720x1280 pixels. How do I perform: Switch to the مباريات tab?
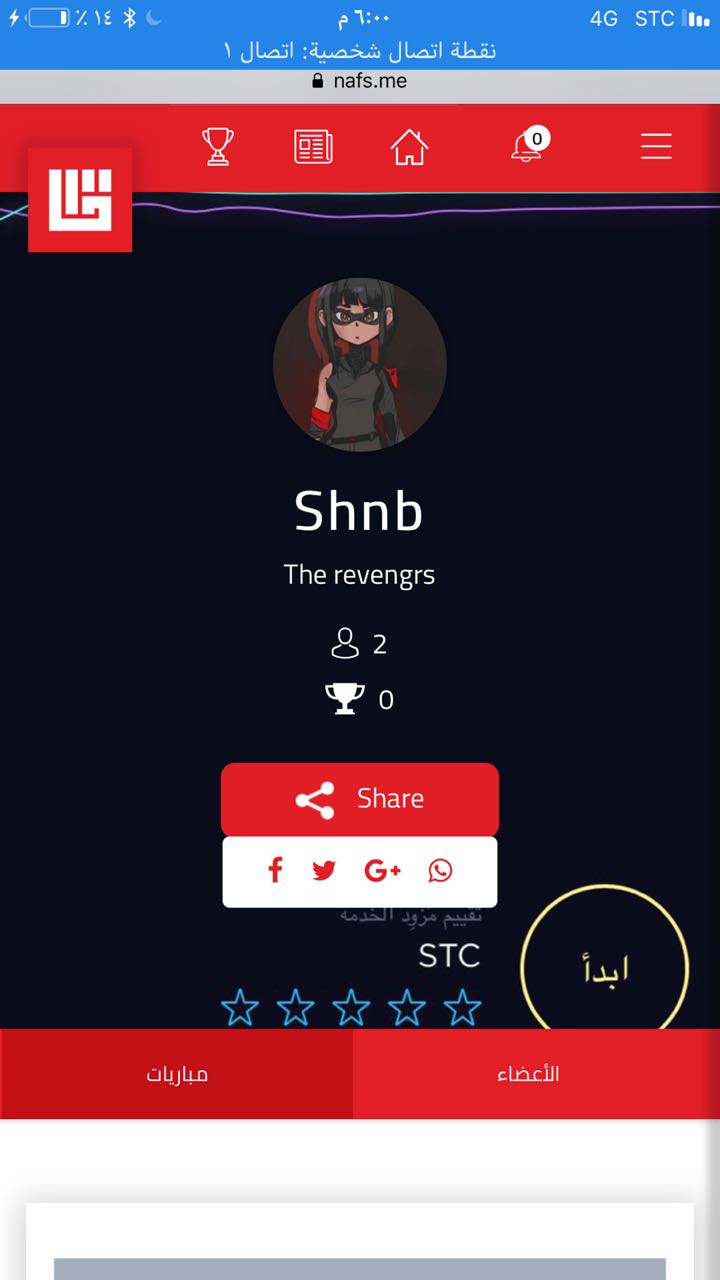coord(177,1074)
